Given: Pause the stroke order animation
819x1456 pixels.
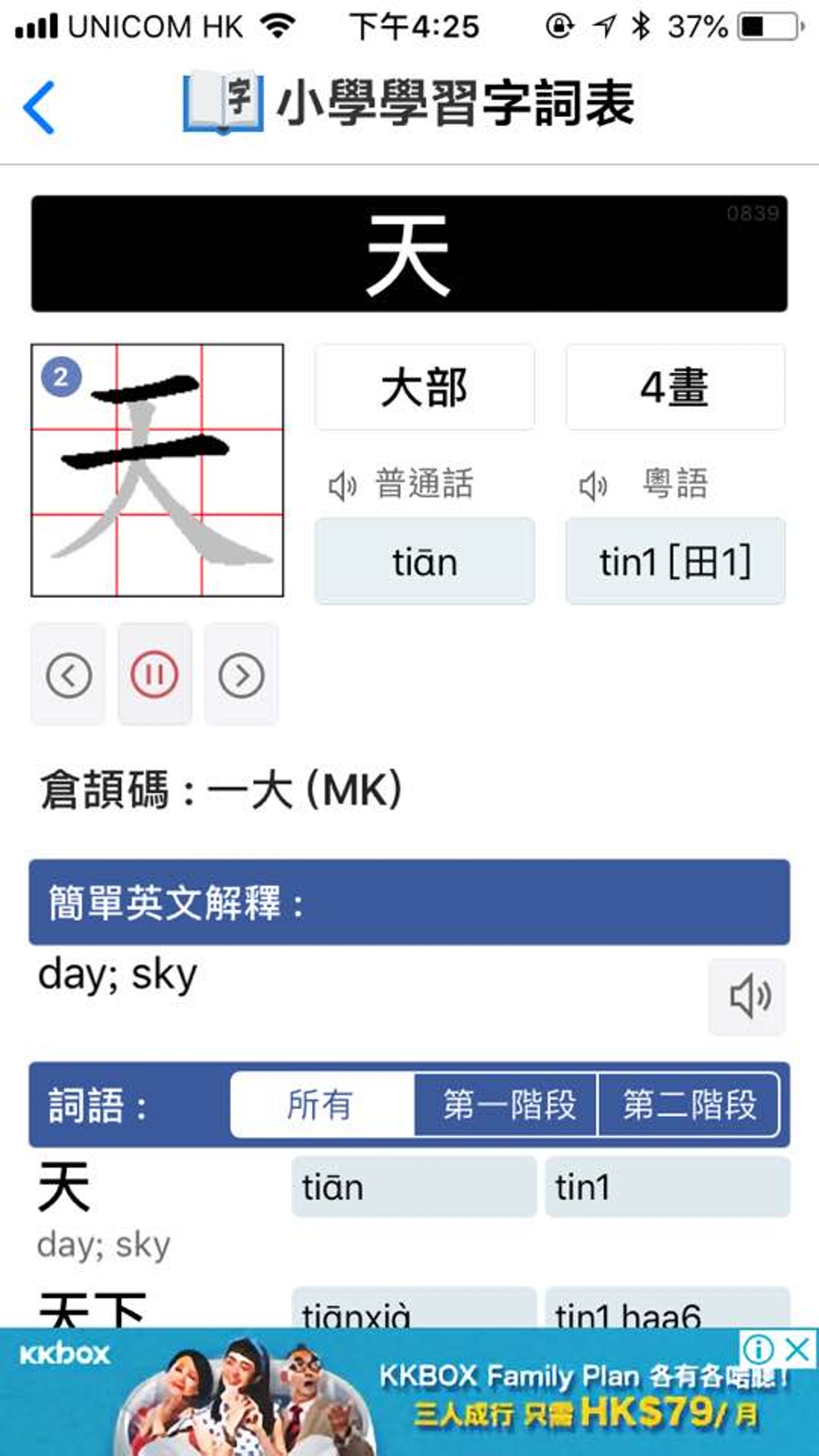Looking at the screenshot, I should point(154,675).
